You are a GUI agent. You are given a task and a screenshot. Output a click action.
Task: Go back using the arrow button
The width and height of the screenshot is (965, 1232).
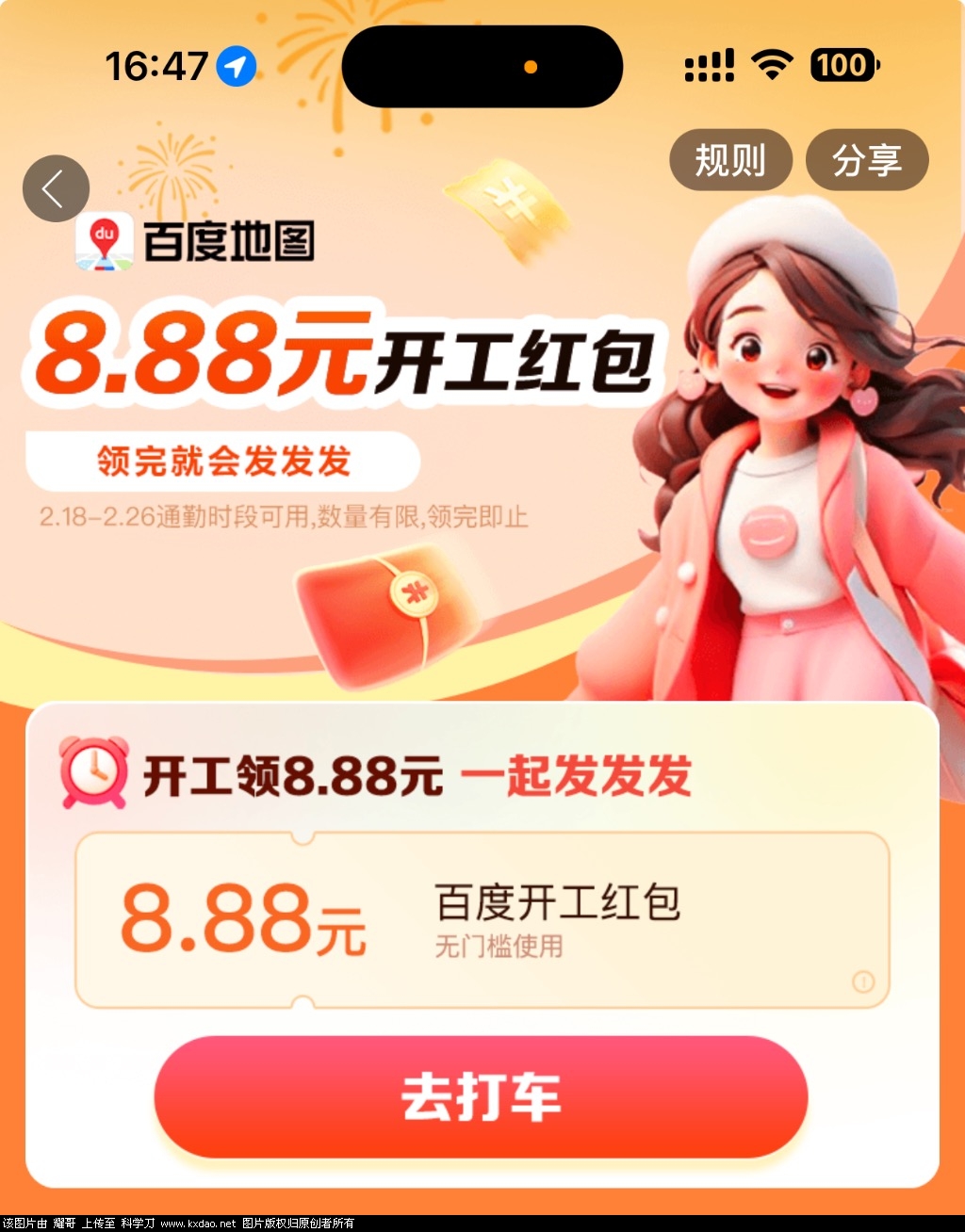tap(56, 188)
